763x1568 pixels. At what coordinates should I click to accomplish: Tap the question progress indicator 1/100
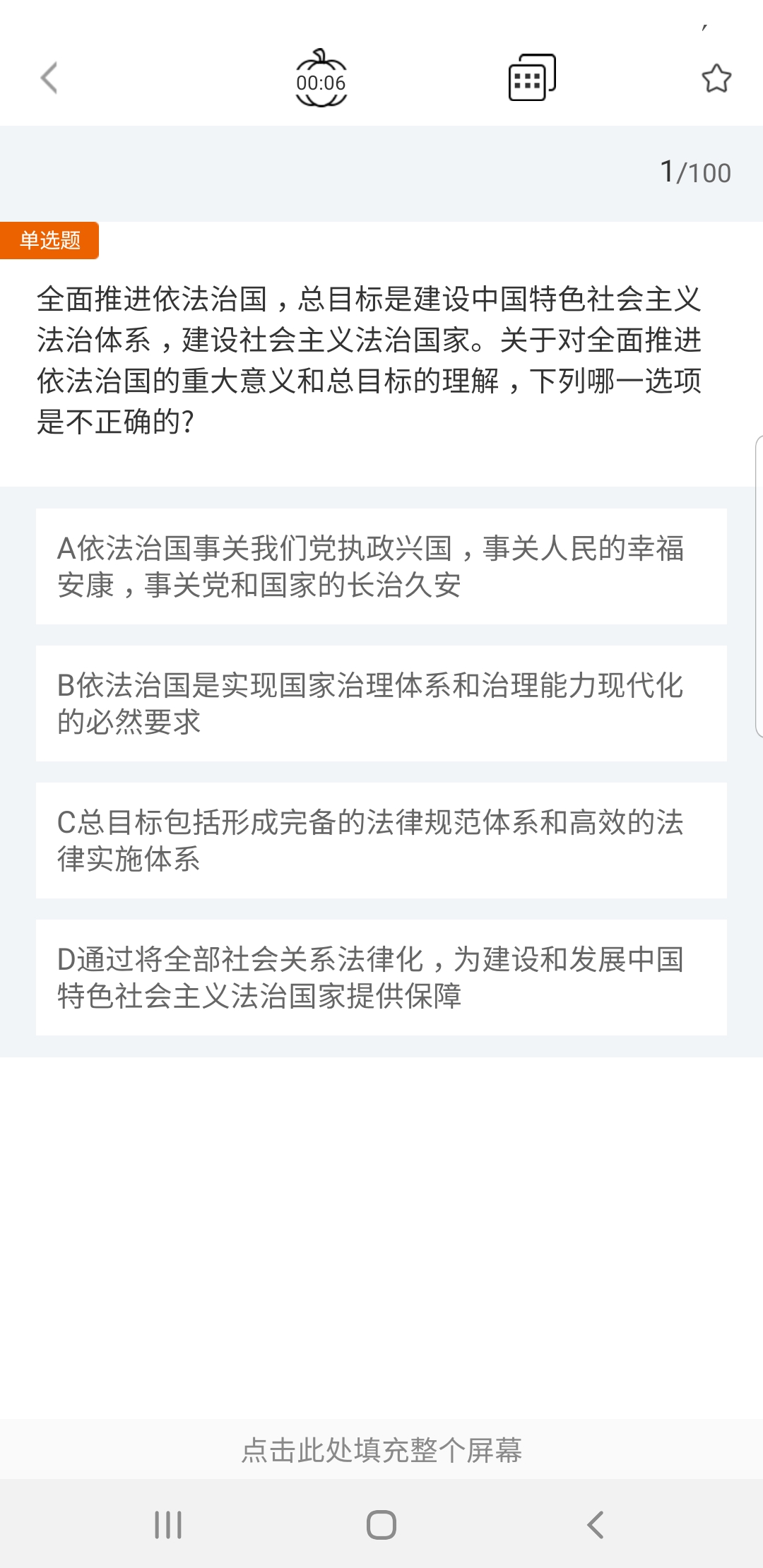click(x=696, y=170)
